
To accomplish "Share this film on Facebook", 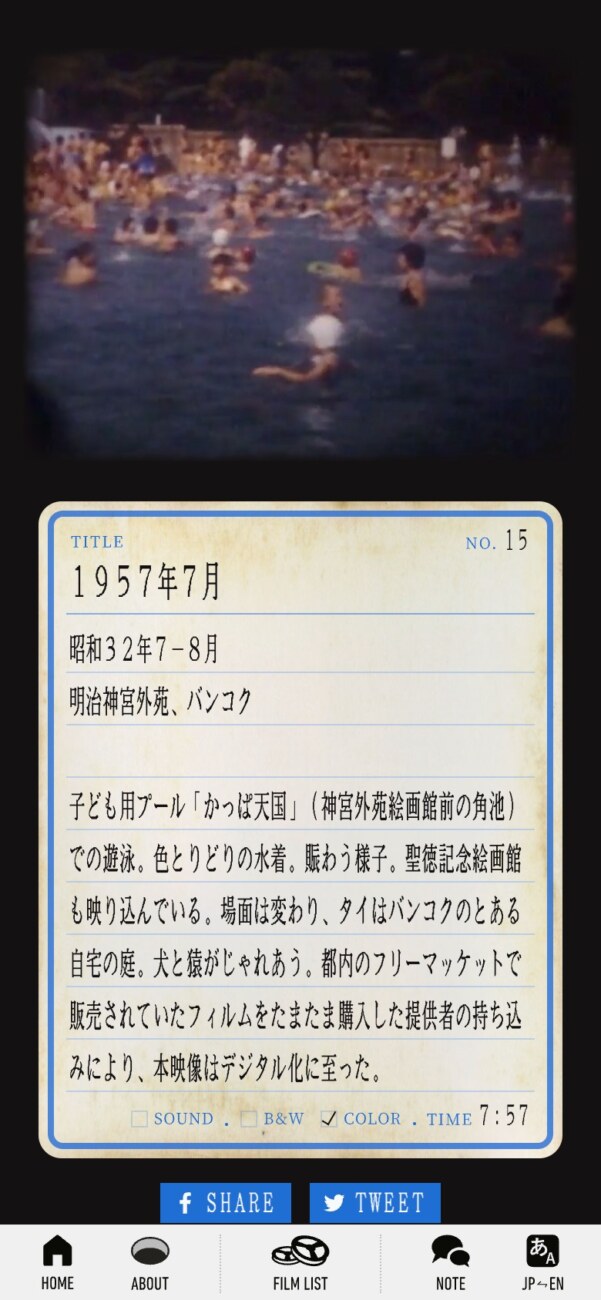I will point(225,1202).
